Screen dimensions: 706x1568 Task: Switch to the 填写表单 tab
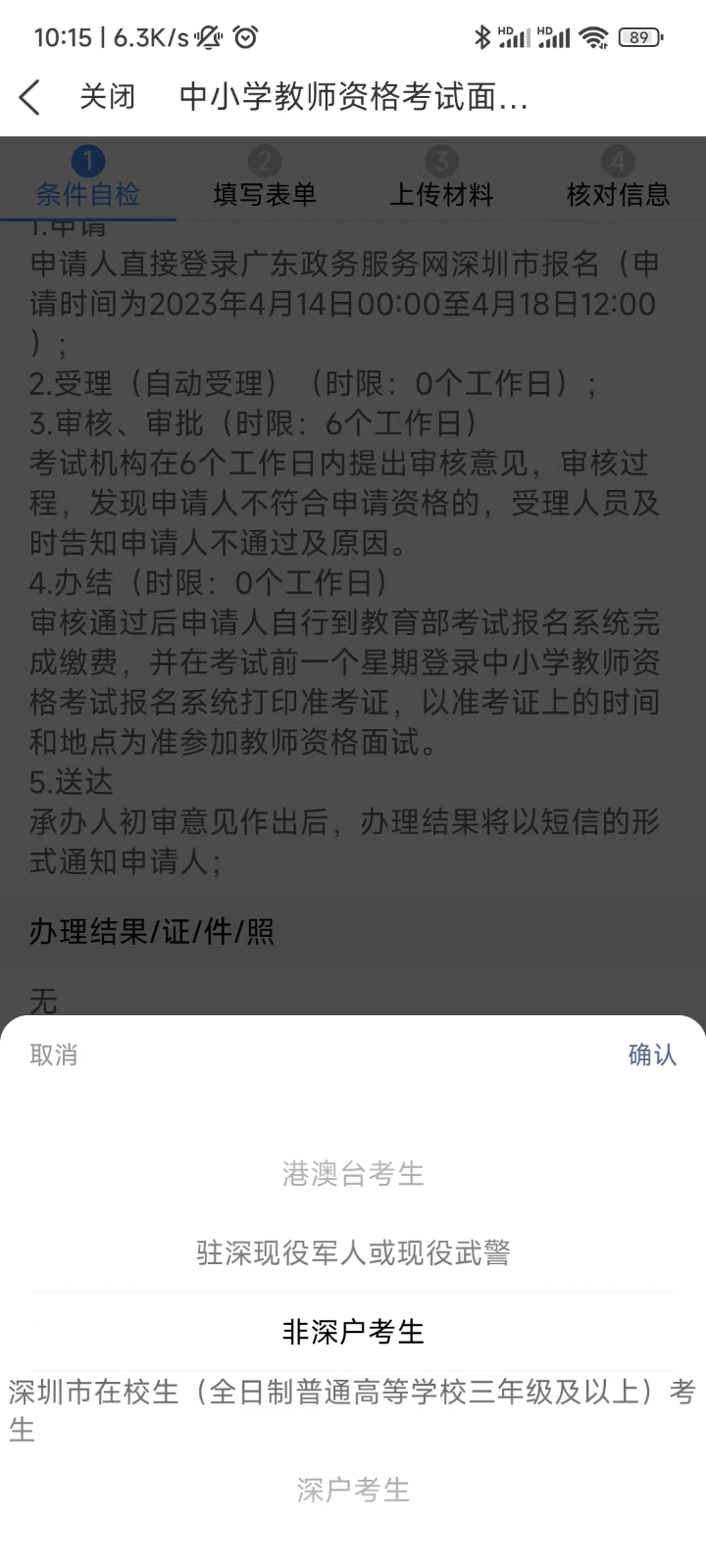(x=264, y=195)
